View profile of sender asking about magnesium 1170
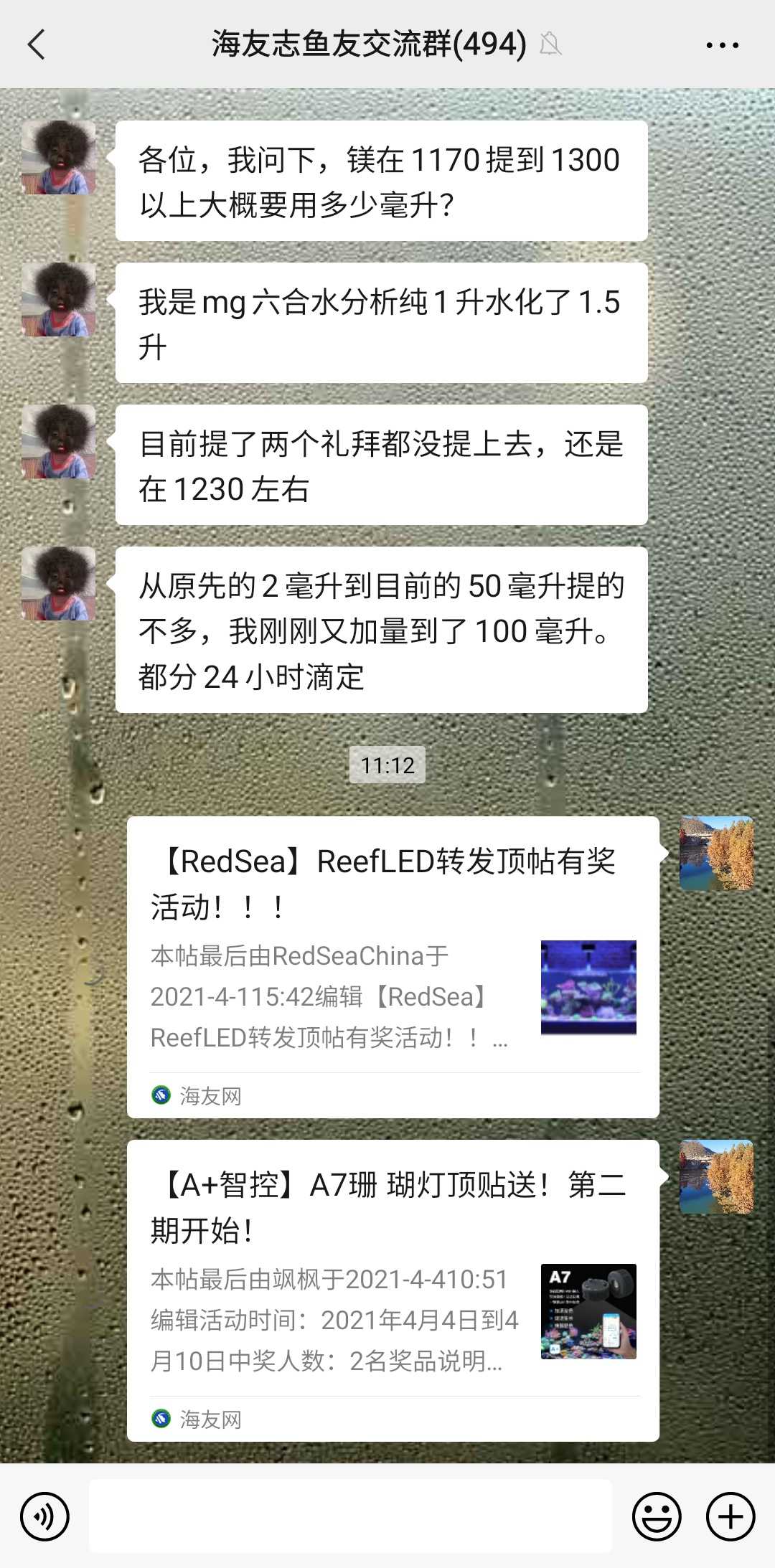This screenshot has width=775, height=1568. [x=59, y=158]
